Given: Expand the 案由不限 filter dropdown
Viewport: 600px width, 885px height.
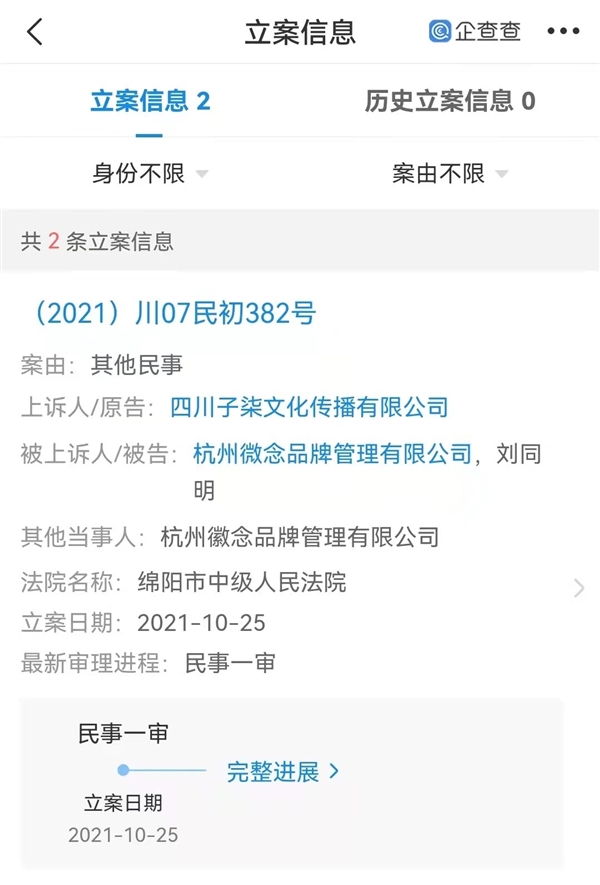Looking at the screenshot, I should pyautogui.click(x=450, y=174).
